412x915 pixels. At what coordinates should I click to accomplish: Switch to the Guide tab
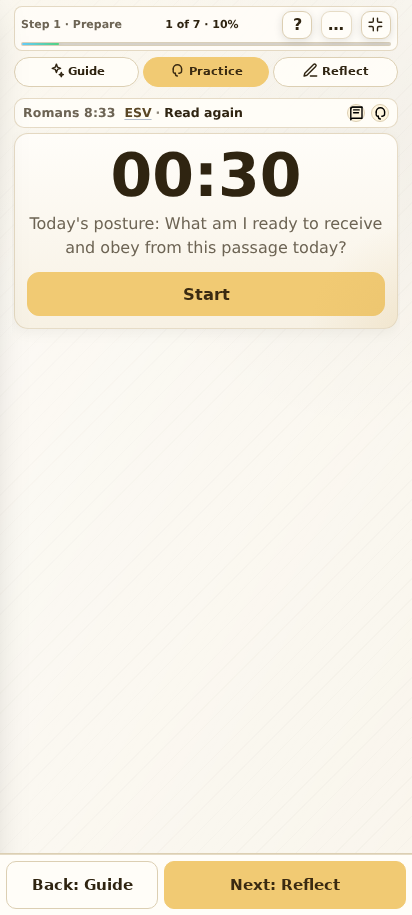[76, 72]
